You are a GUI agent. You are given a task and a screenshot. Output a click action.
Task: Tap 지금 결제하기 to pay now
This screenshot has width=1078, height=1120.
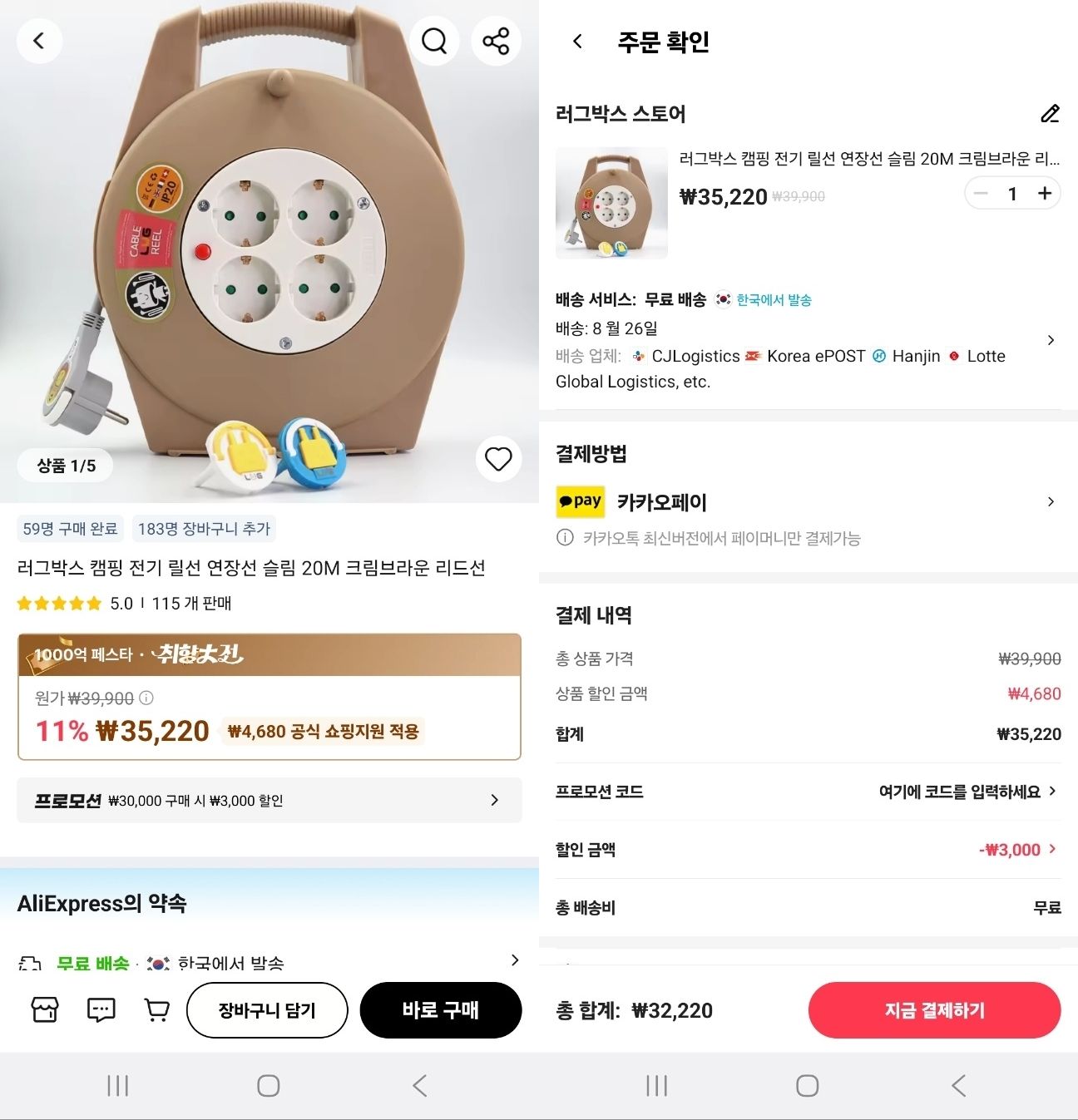point(934,1010)
